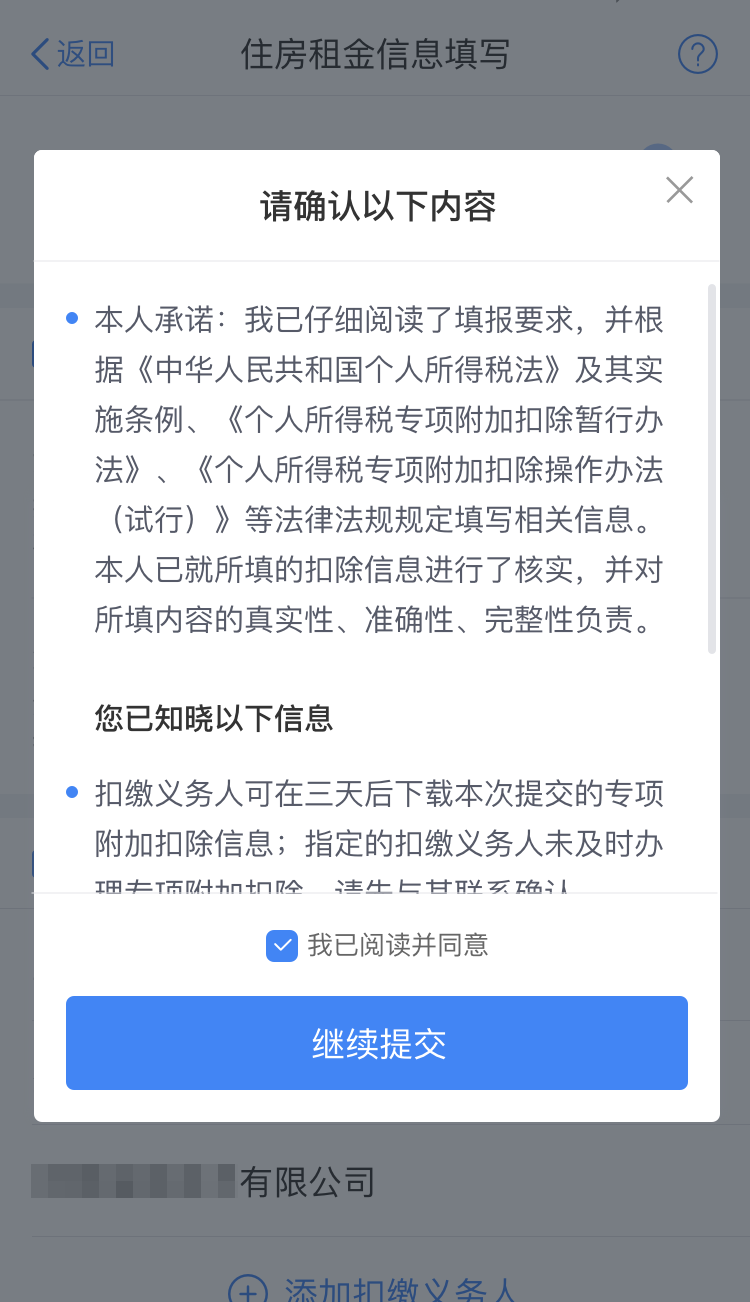Viewport: 750px width, 1302px height.
Task: Tap 添加扣缴义务人 to add withholding agent
Action: (x=375, y=1289)
